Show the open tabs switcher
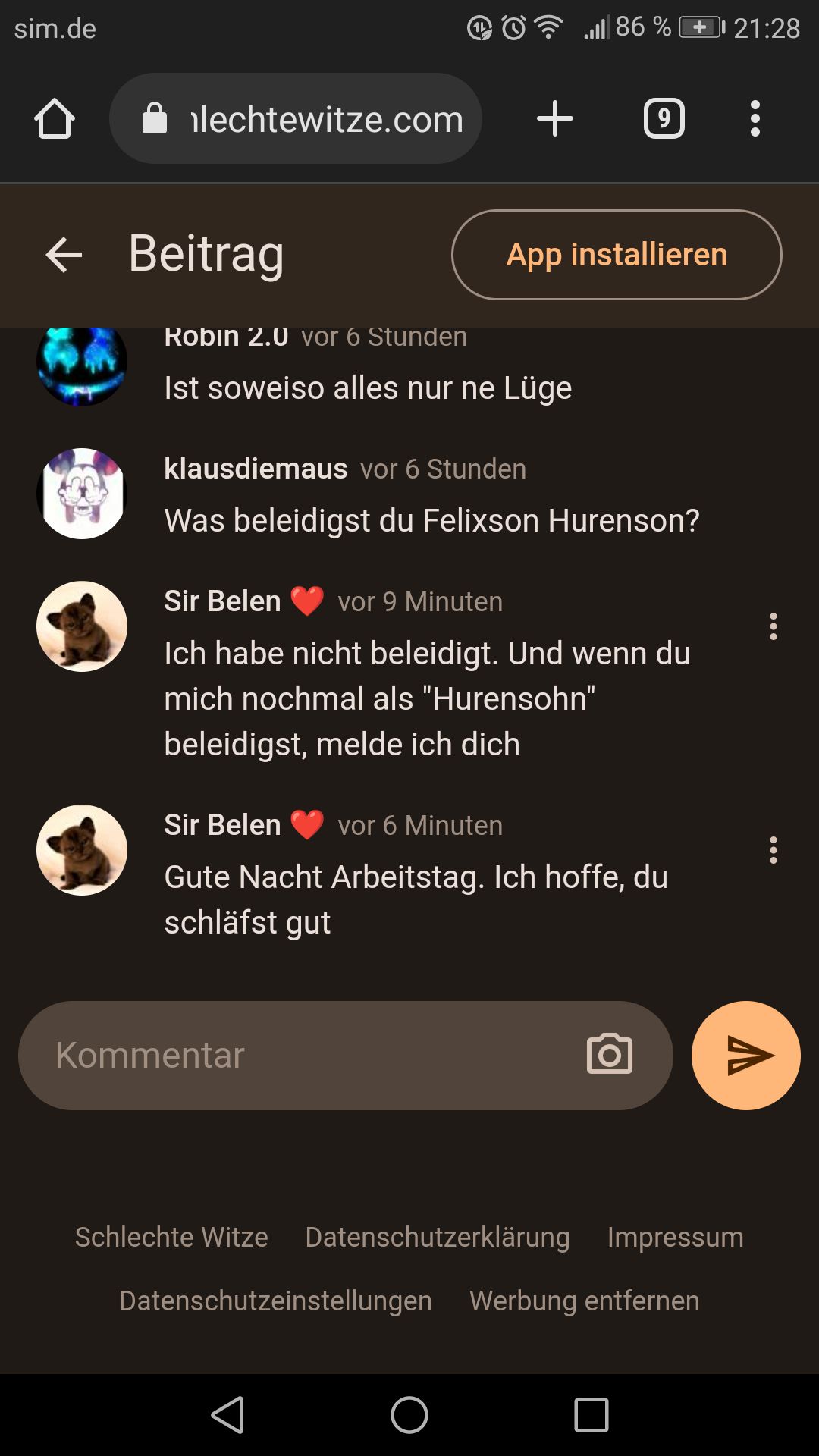 664,119
